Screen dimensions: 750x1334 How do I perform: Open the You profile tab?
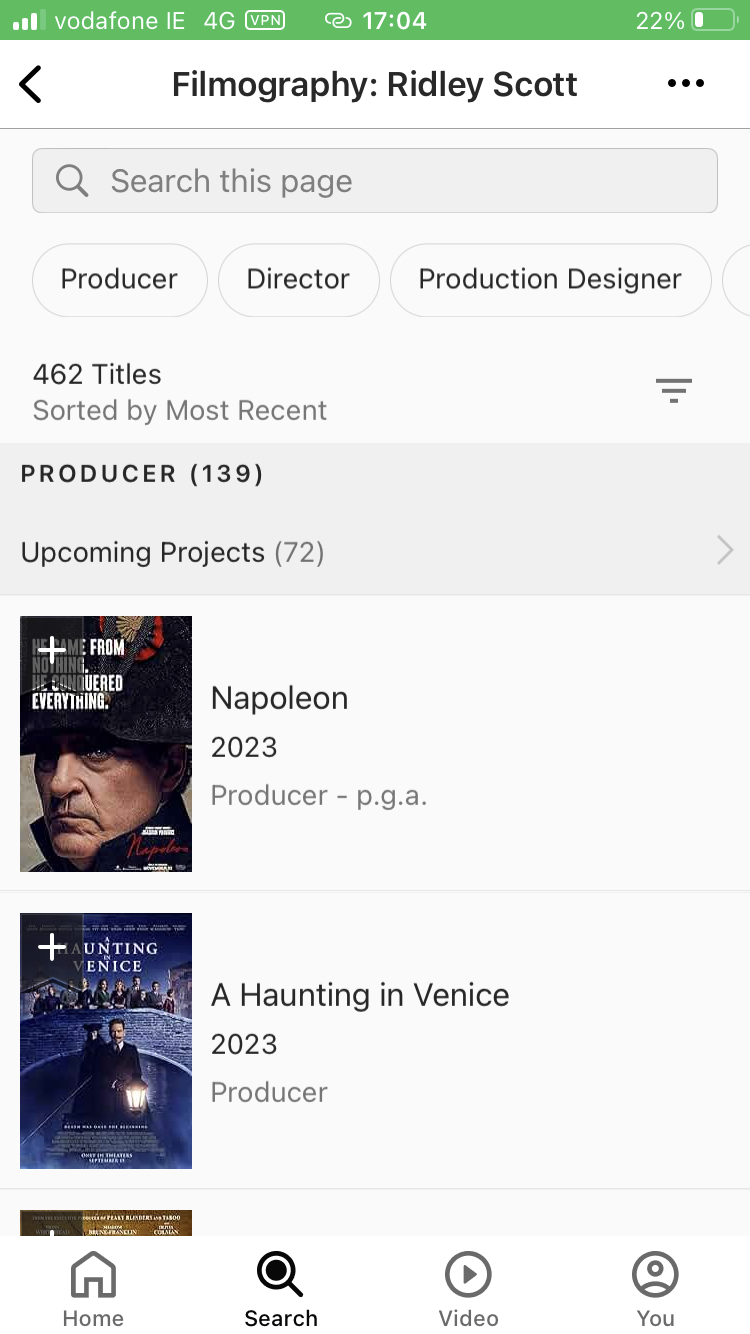[656, 1288]
